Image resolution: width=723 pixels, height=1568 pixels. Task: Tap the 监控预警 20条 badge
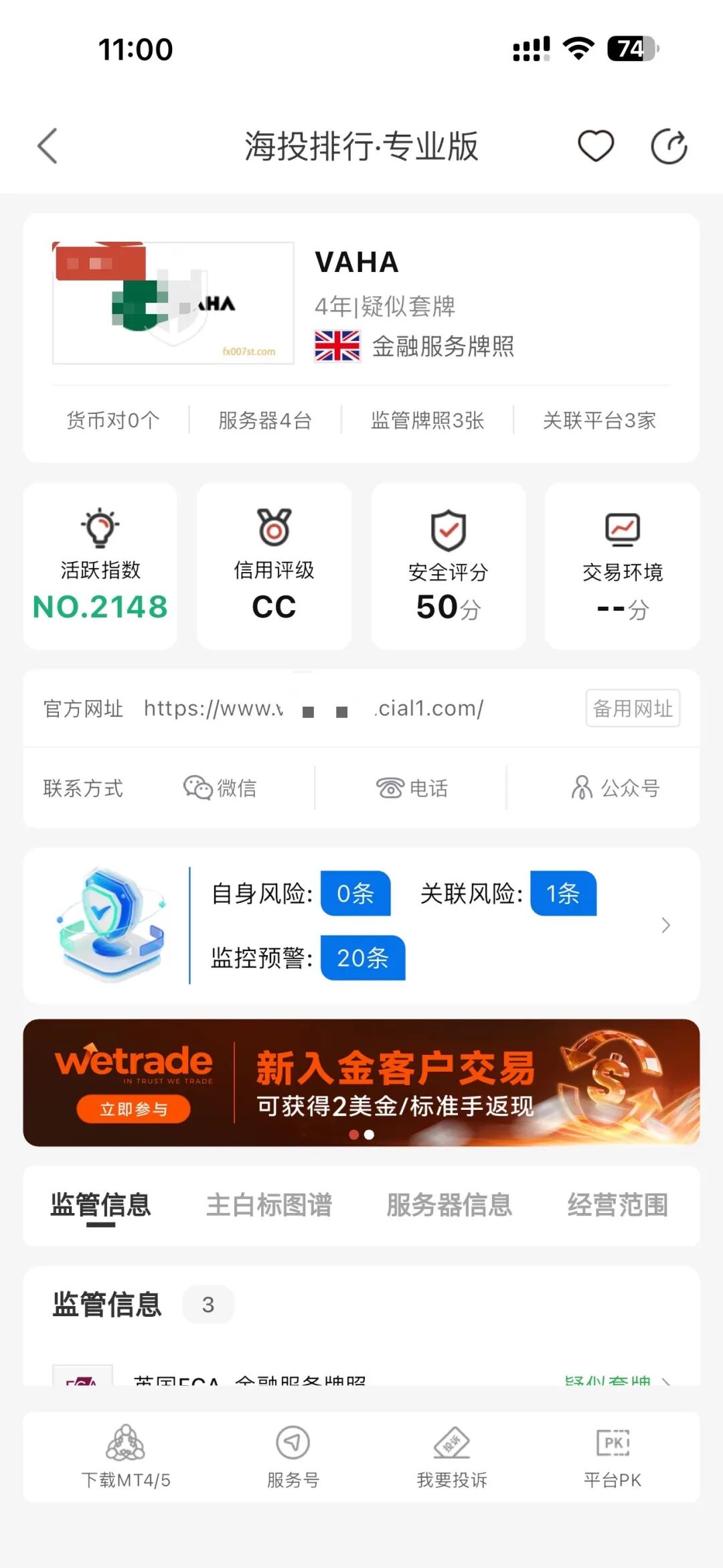pyautogui.click(x=362, y=959)
